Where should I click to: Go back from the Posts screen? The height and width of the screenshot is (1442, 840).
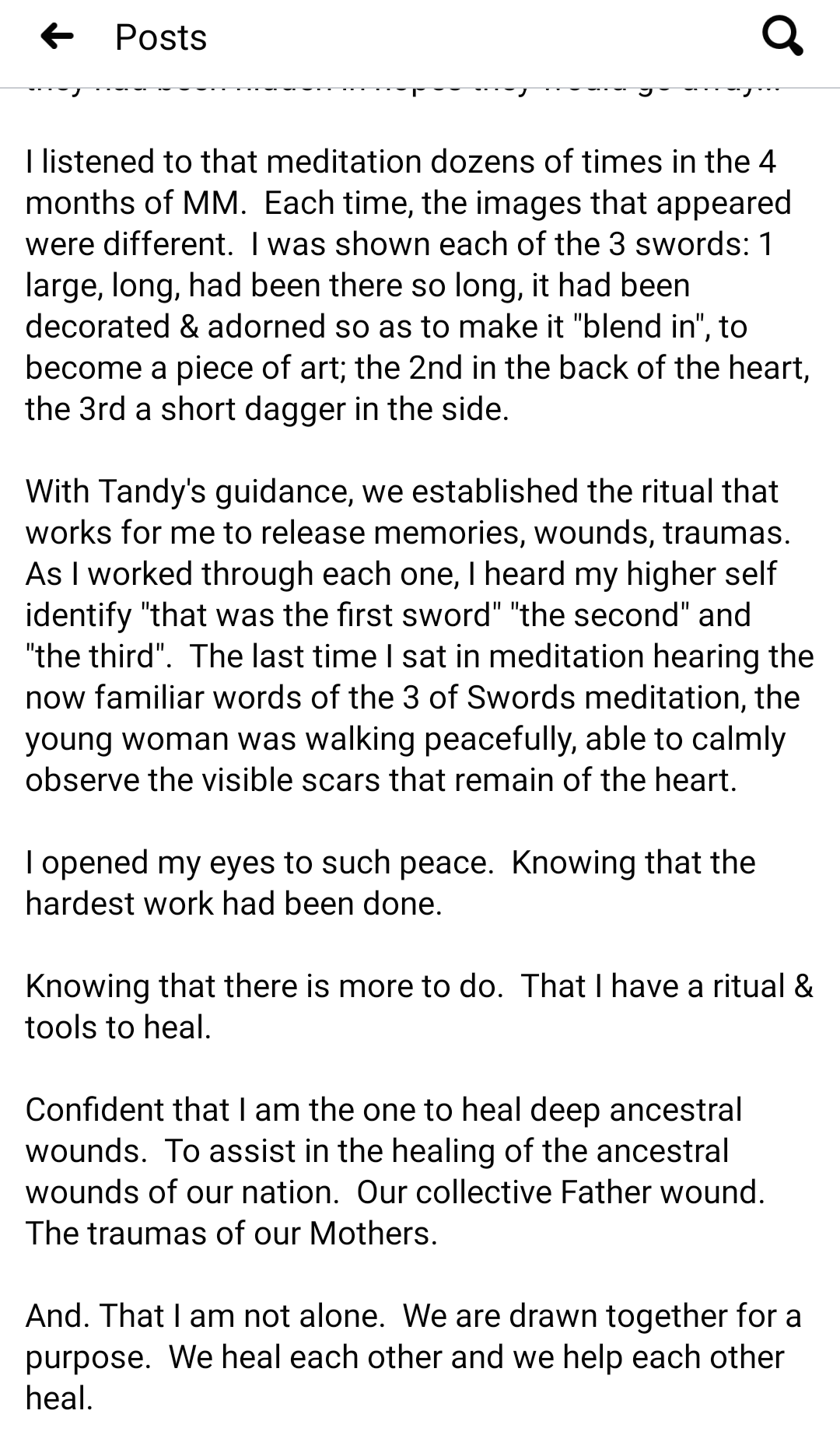coord(57,36)
